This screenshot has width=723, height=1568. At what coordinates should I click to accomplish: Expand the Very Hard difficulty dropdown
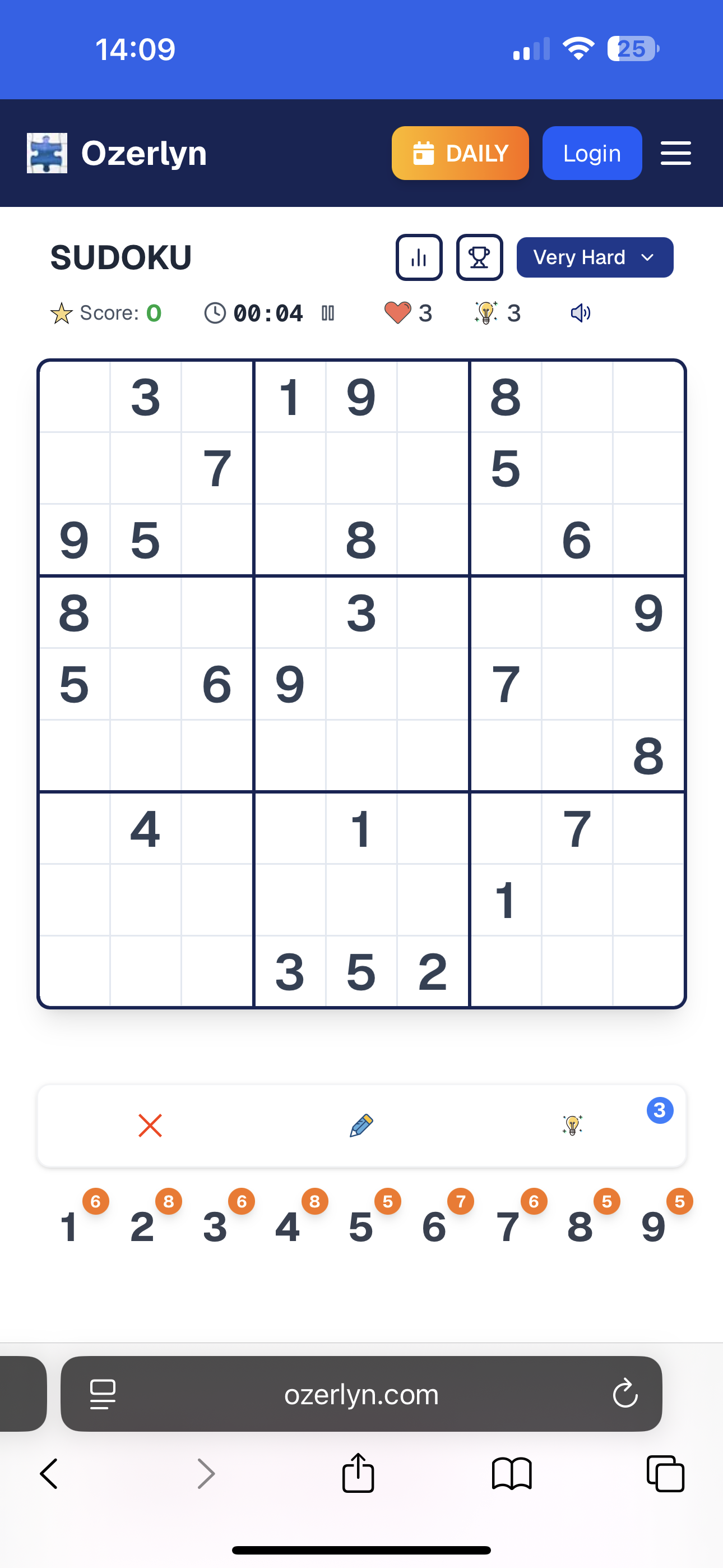point(595,257)
